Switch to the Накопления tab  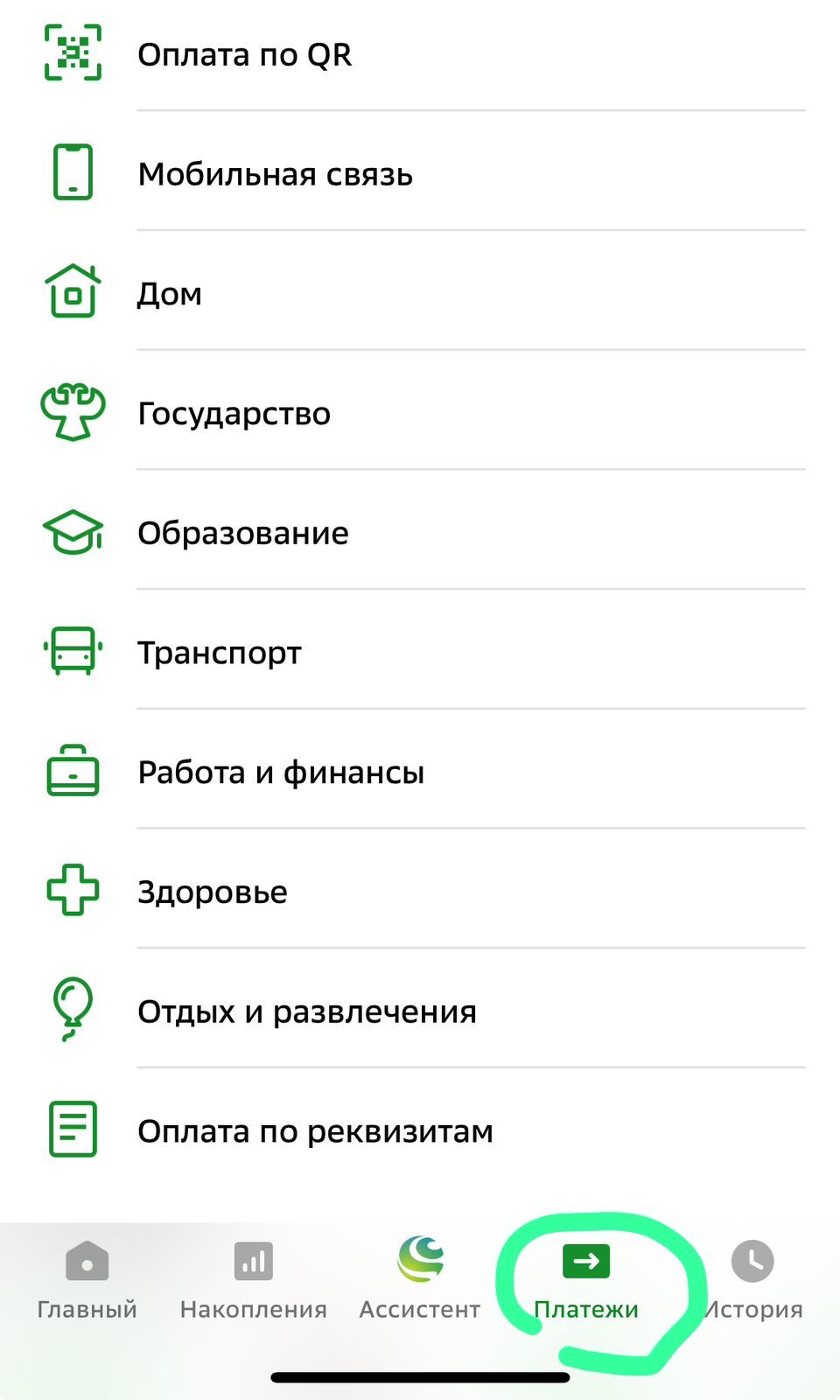253,1280
